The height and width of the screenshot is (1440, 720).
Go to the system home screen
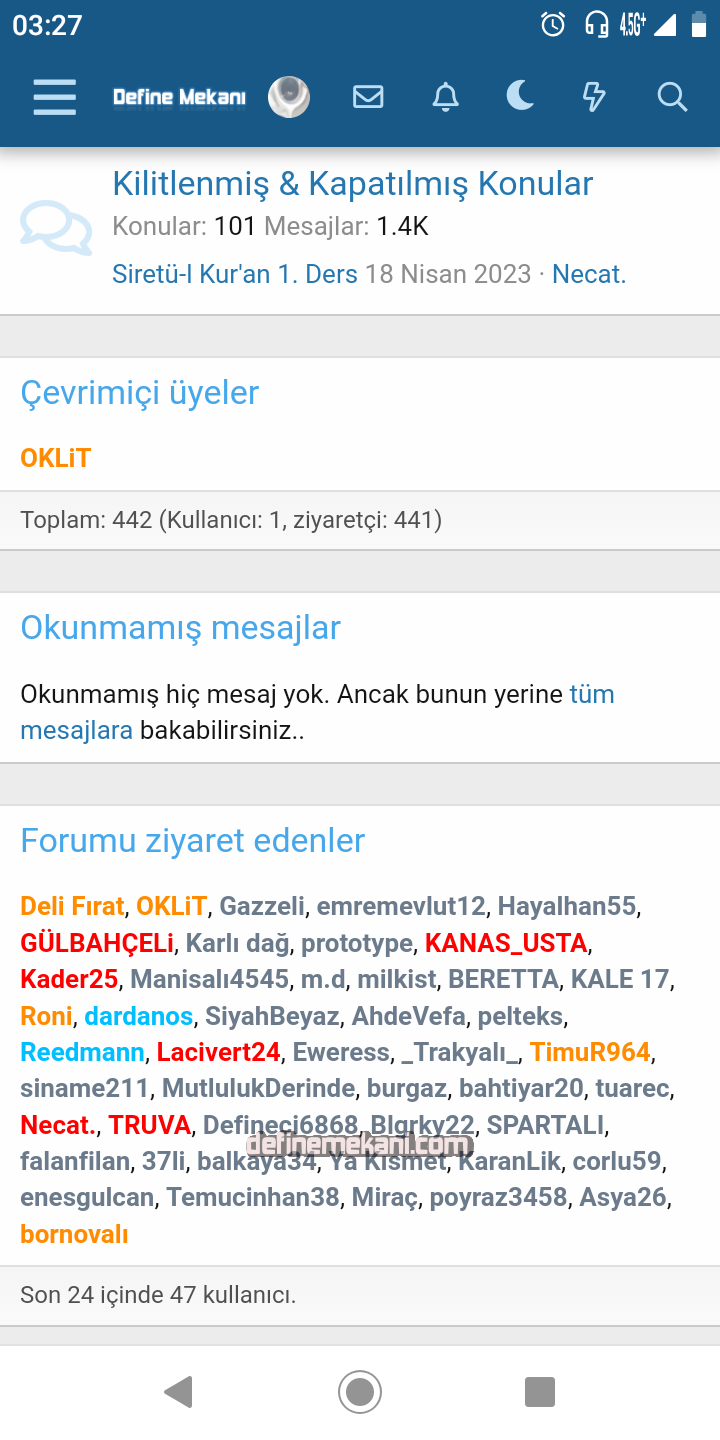click(360, 1392)
